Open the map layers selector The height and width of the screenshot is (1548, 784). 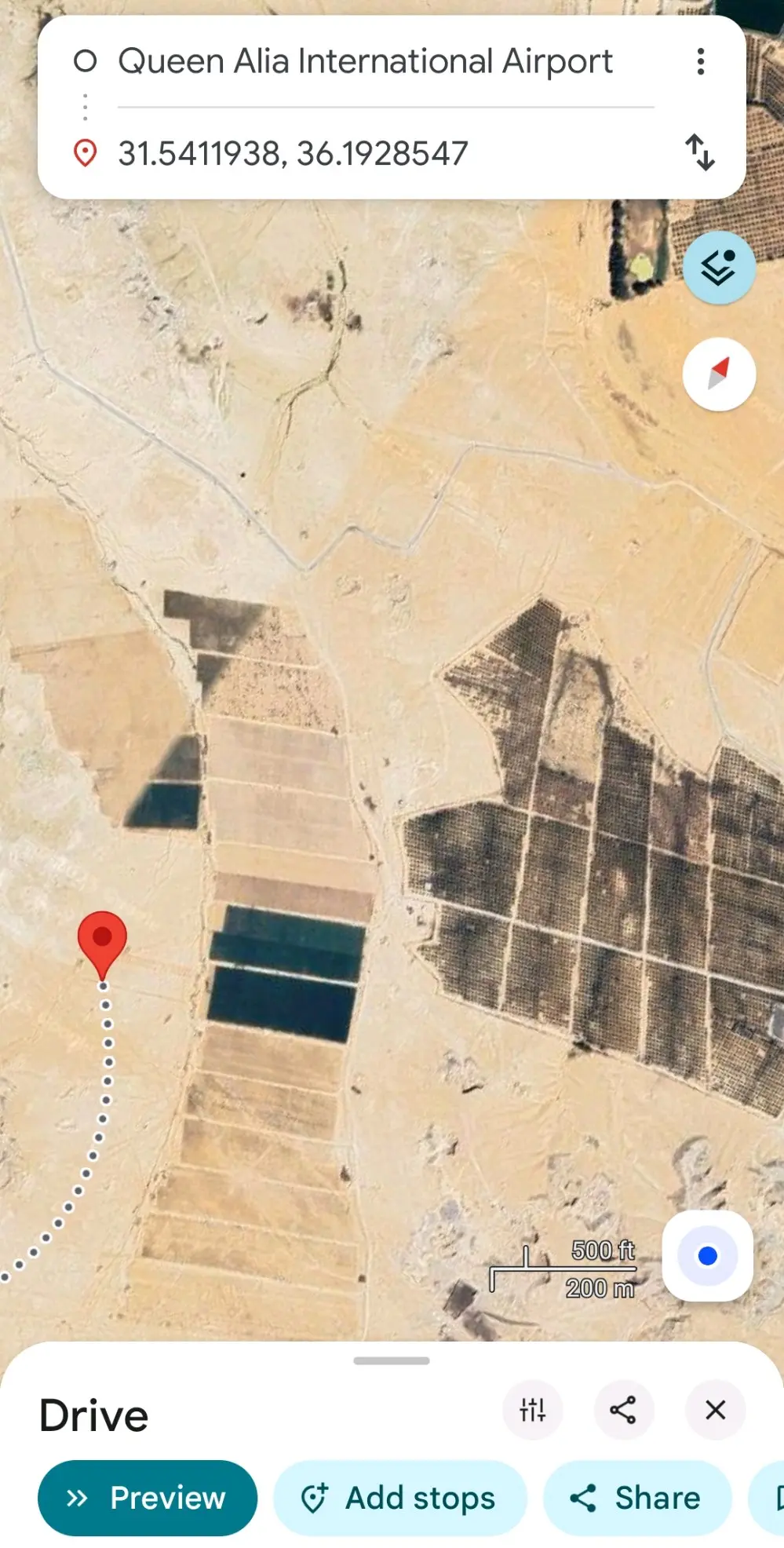[x=718, y=268]
